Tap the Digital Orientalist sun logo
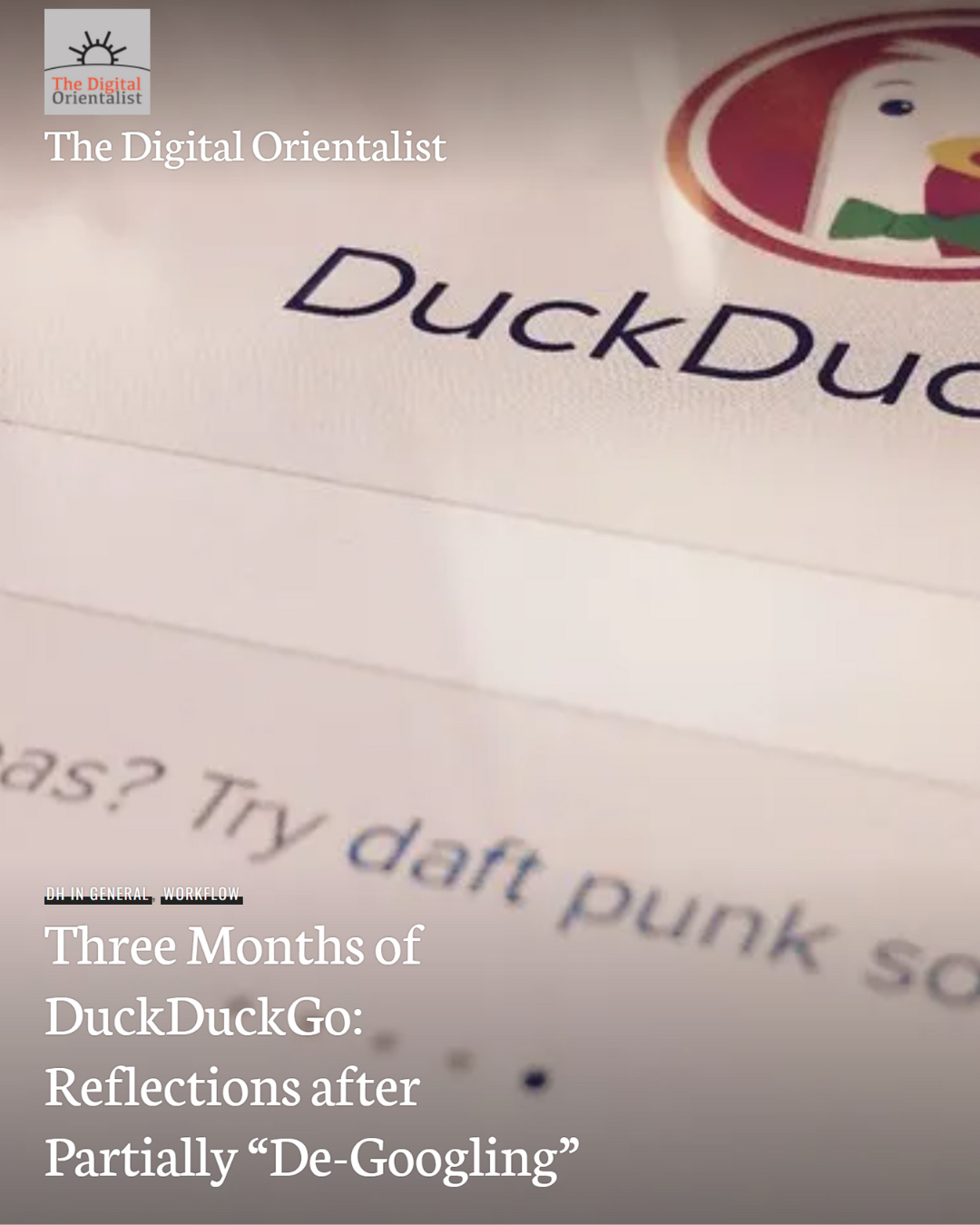Screen dimensions: 980x1225 click(x=97, y=62)
